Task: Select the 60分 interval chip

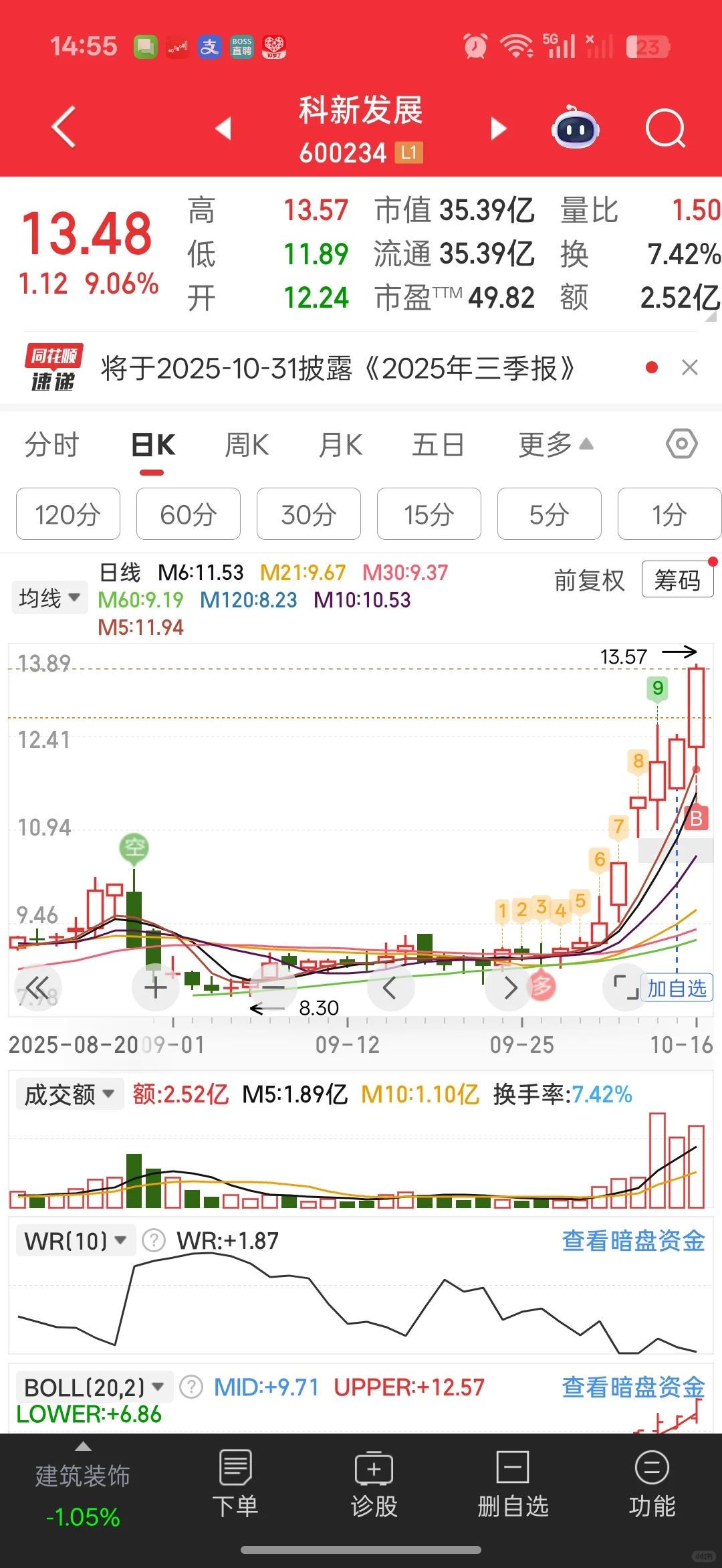Action: (189, 514)
